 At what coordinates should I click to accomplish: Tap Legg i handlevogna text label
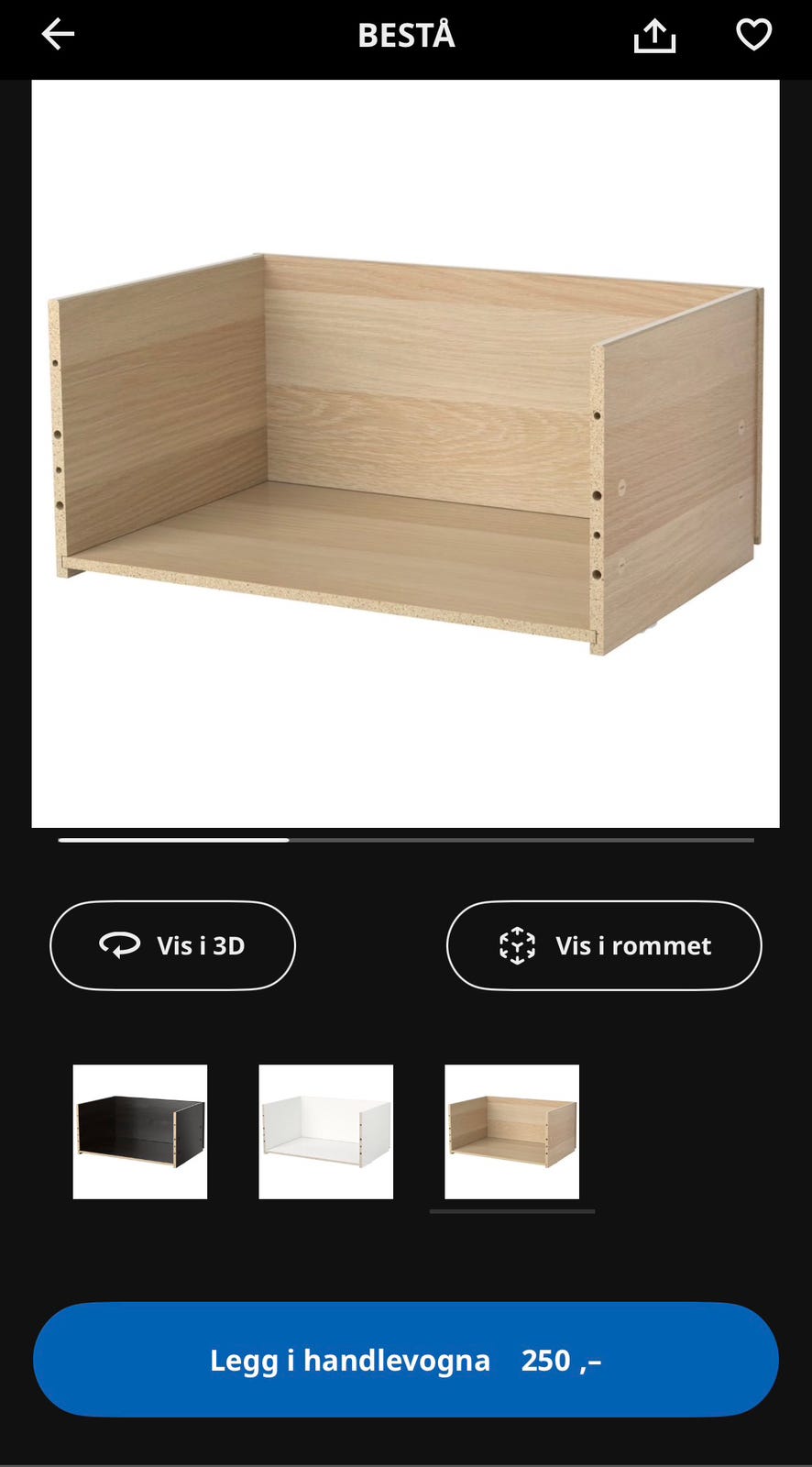[x=348, y=1360]
